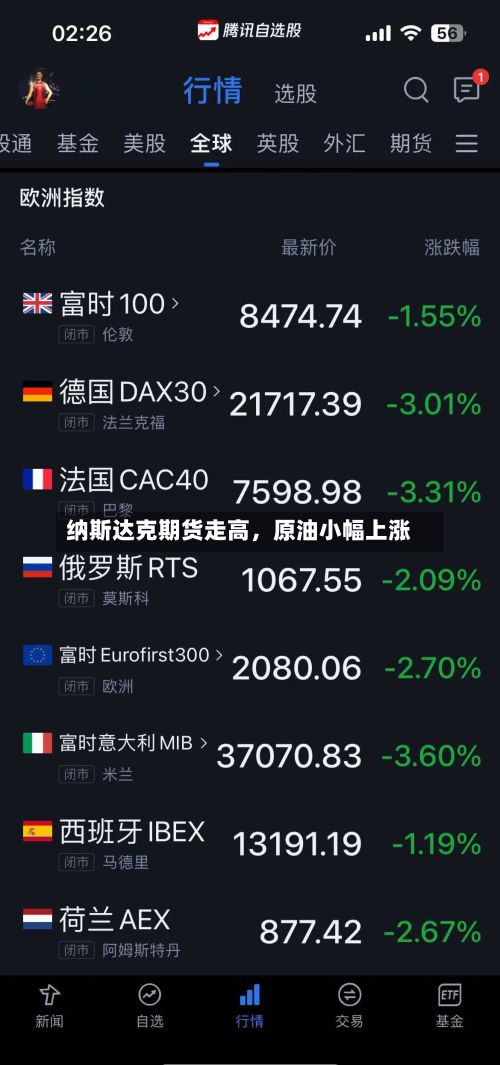500x1065 pixels.
Task: Open the messages icon with badge
Action: (469, 87)
